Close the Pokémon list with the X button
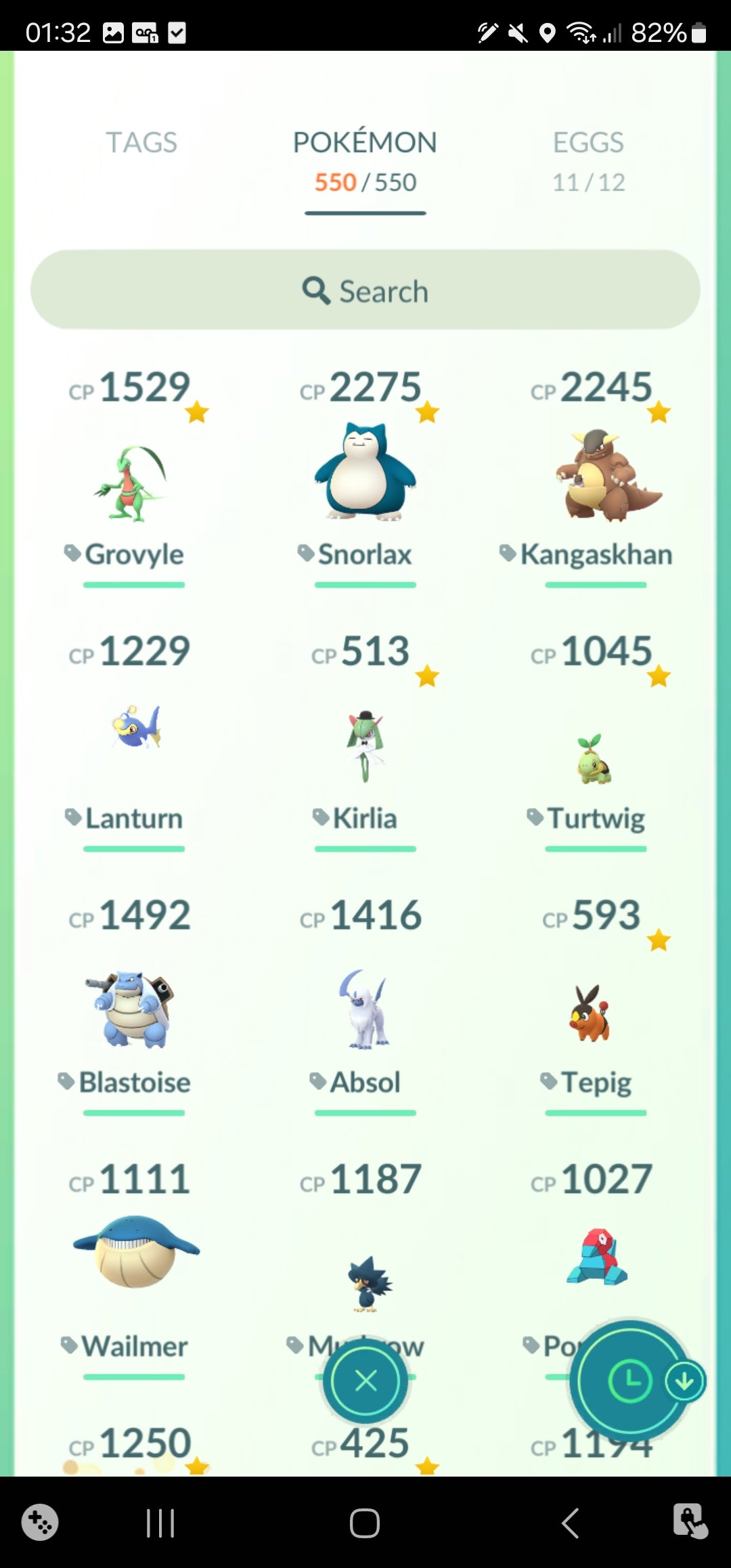731x1568 pixels. pos(365,1380)
